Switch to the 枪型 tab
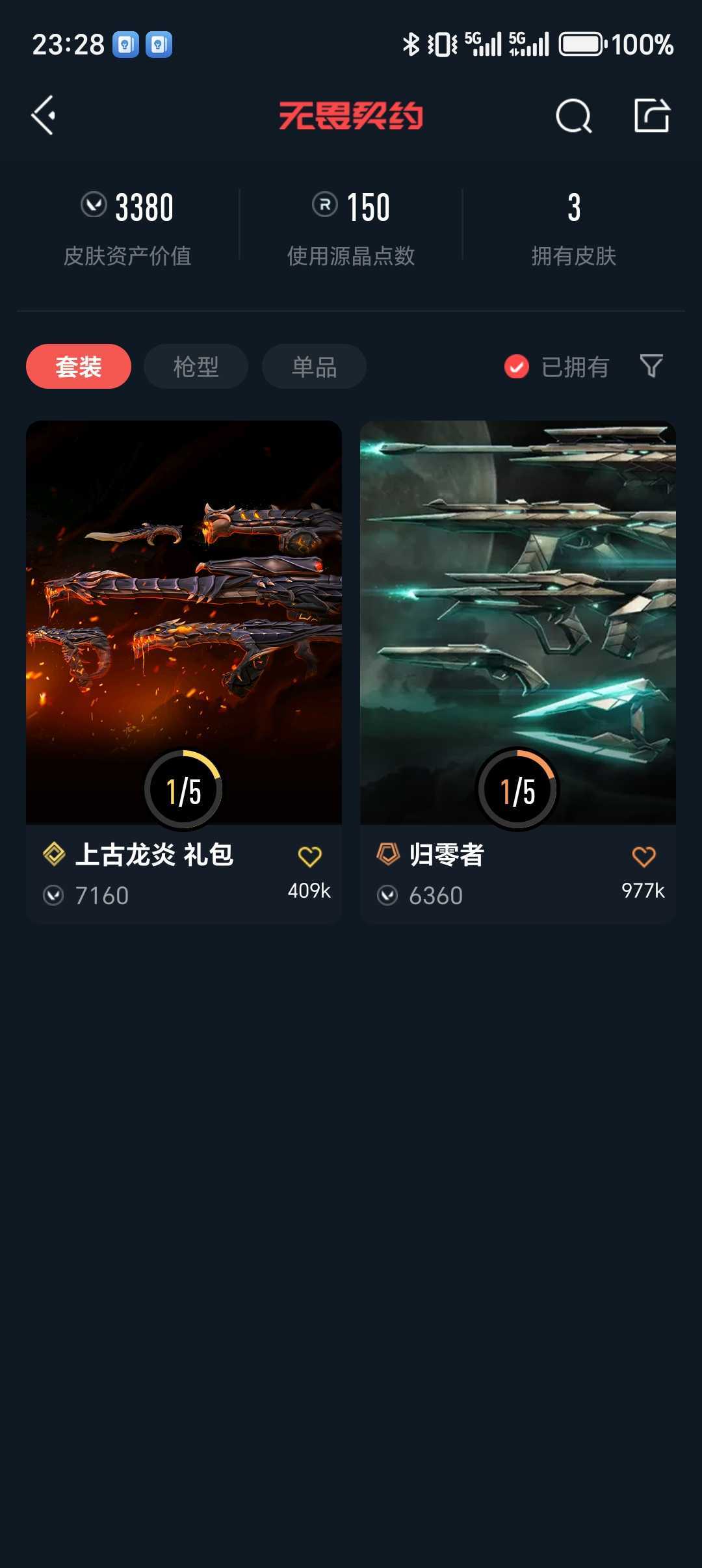 coord(195,366)
